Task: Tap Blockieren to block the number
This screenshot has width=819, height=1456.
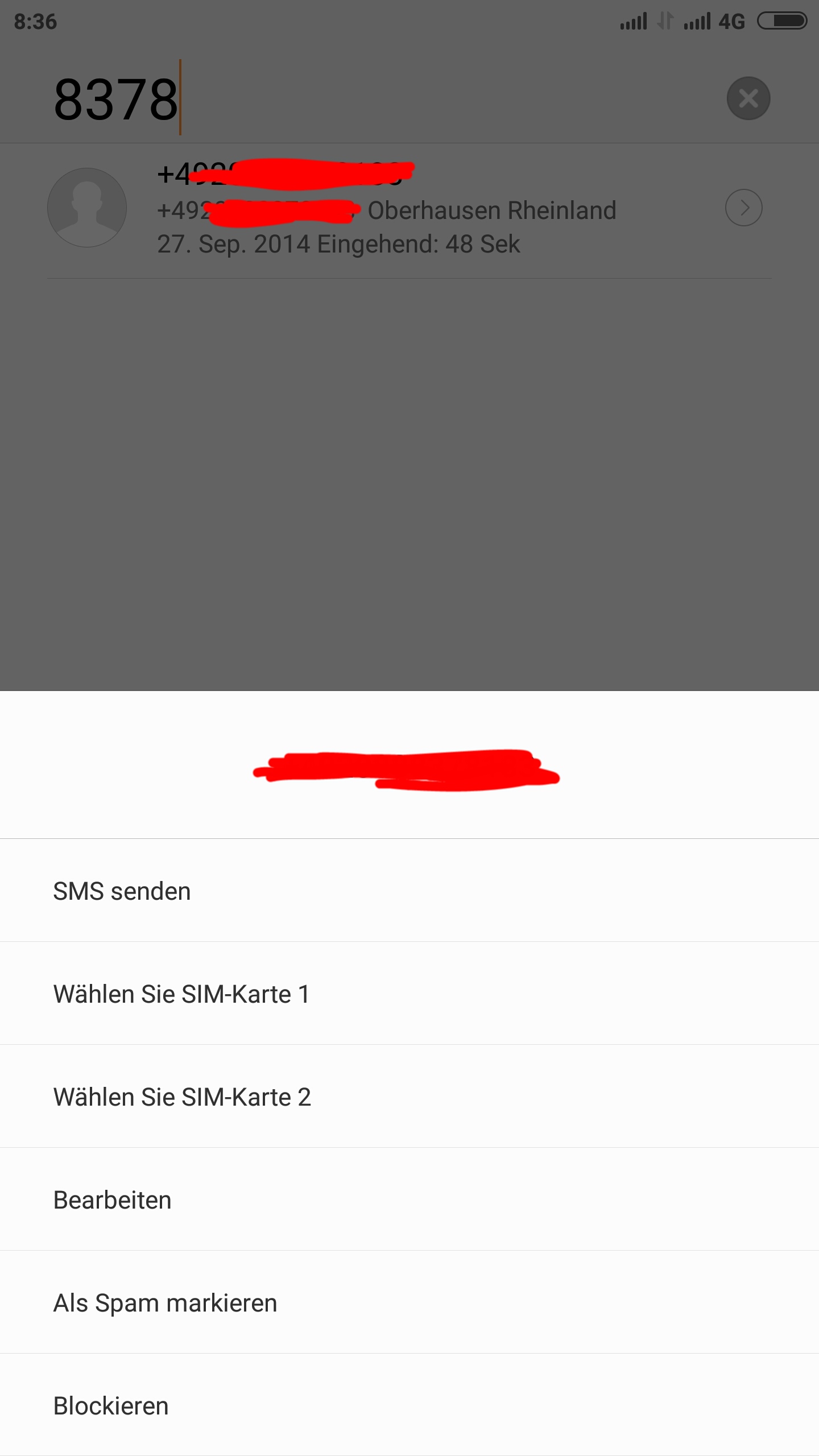Action: (x=409, y=1405)
